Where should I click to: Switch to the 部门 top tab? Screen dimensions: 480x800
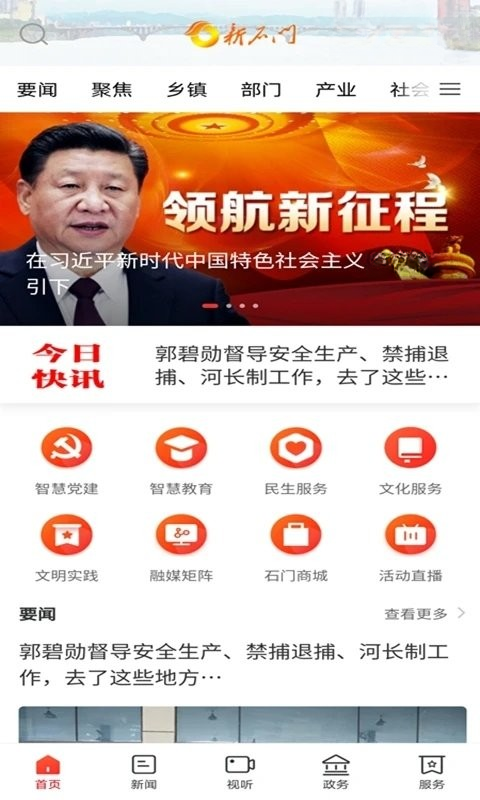click(261, 90)
